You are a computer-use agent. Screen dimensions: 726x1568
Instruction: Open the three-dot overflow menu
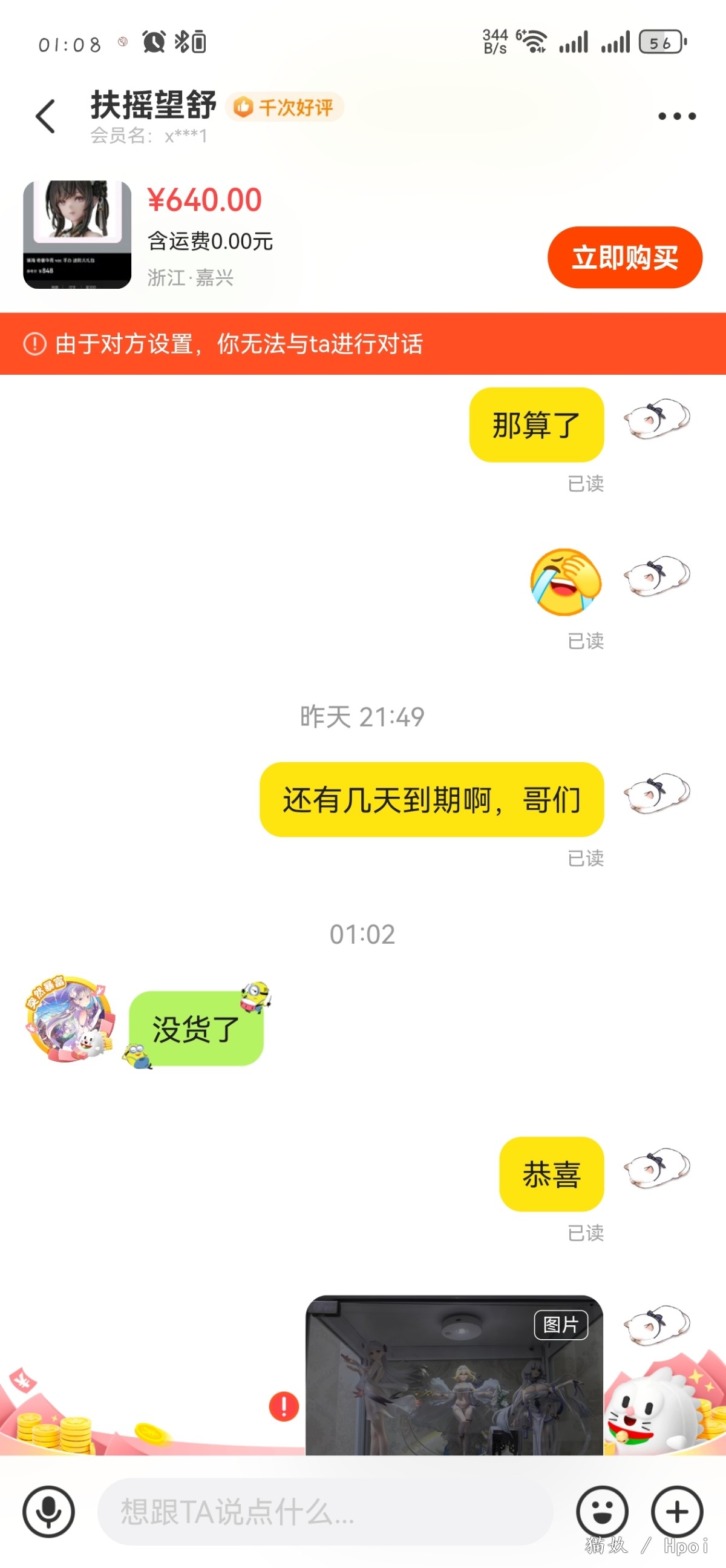[677, 116]
